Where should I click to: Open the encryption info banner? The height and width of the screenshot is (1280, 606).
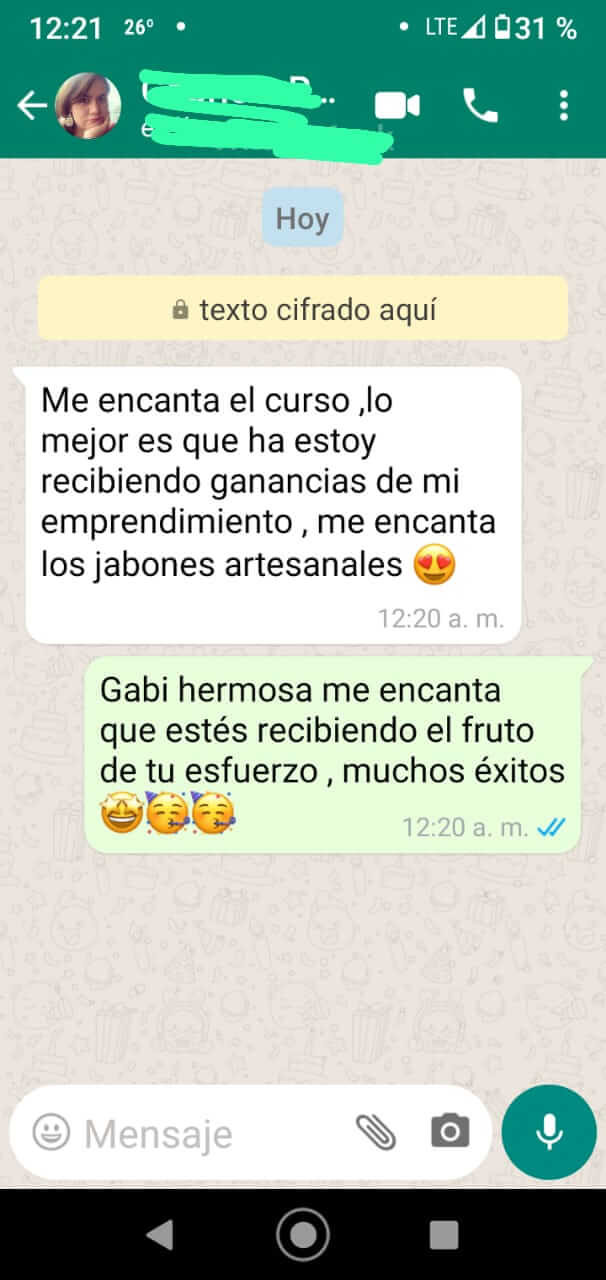point(303,309)
